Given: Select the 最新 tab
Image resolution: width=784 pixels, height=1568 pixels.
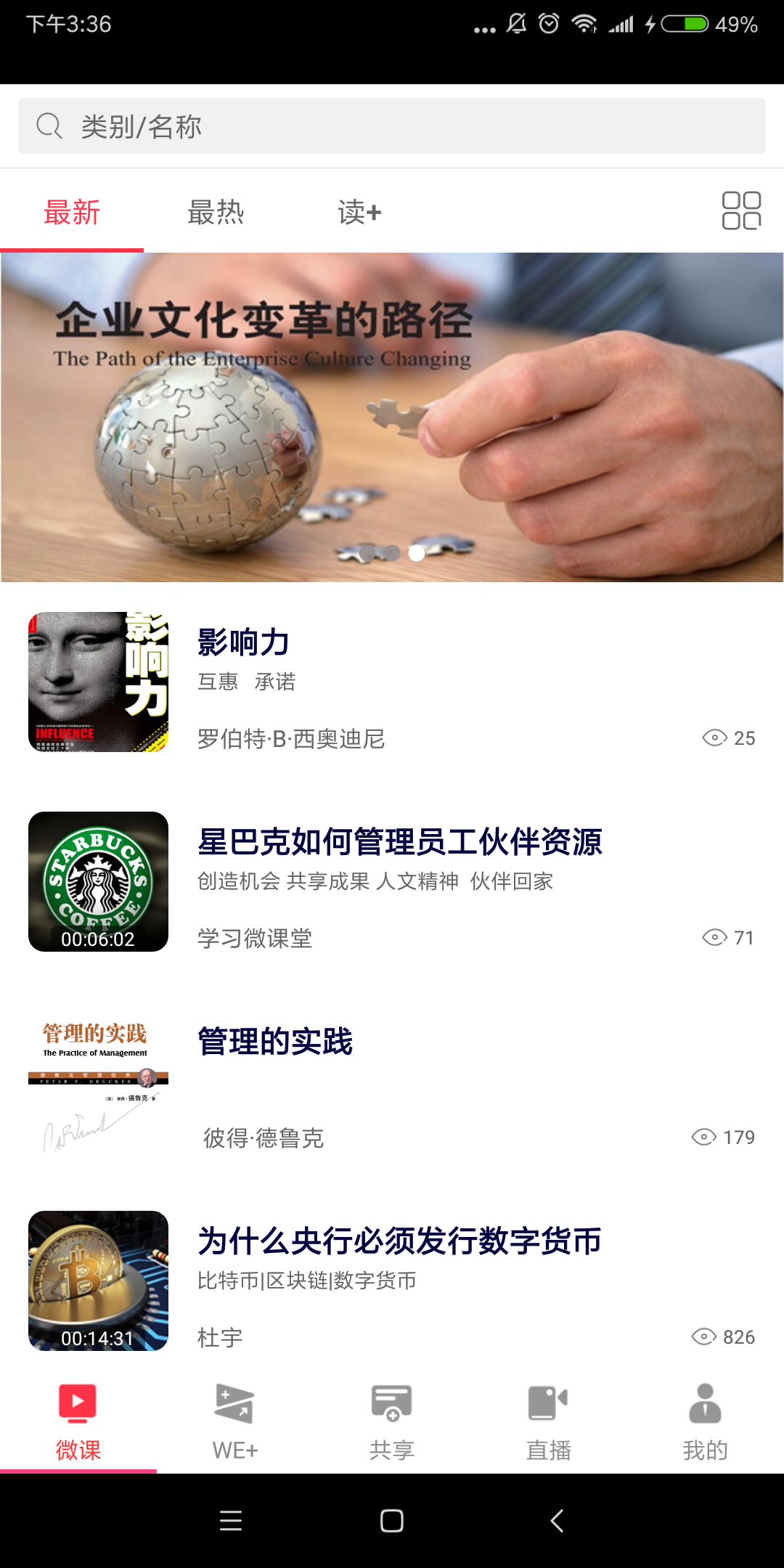Looking at the screenshot, I should pyautogui.click(x=72, y=211).
